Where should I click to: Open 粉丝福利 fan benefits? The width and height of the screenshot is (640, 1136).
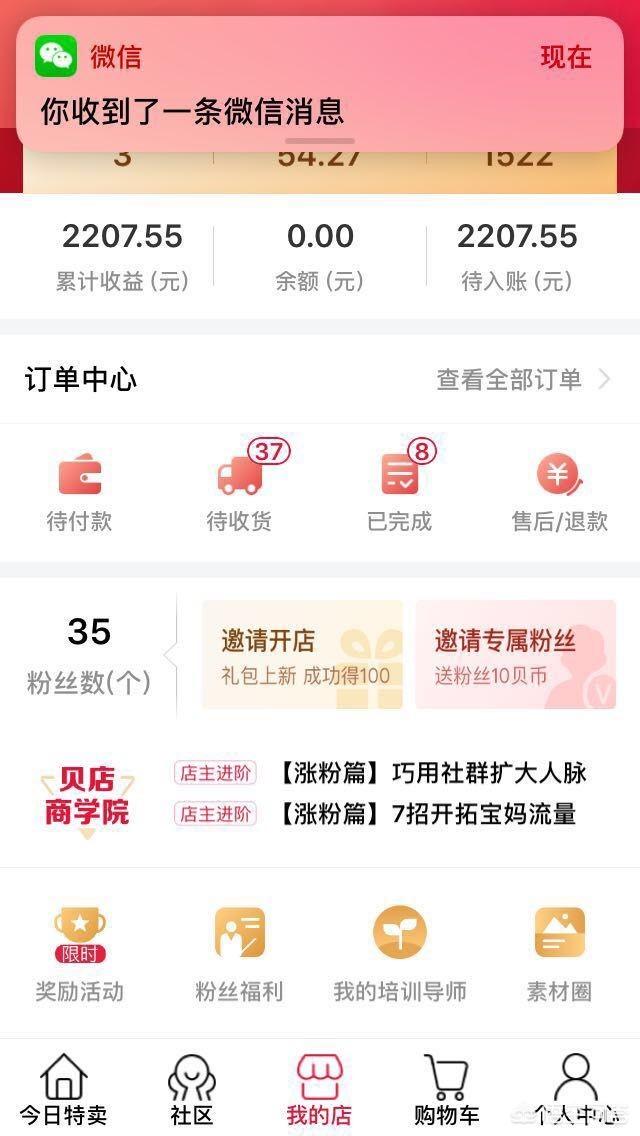[239, 955]
